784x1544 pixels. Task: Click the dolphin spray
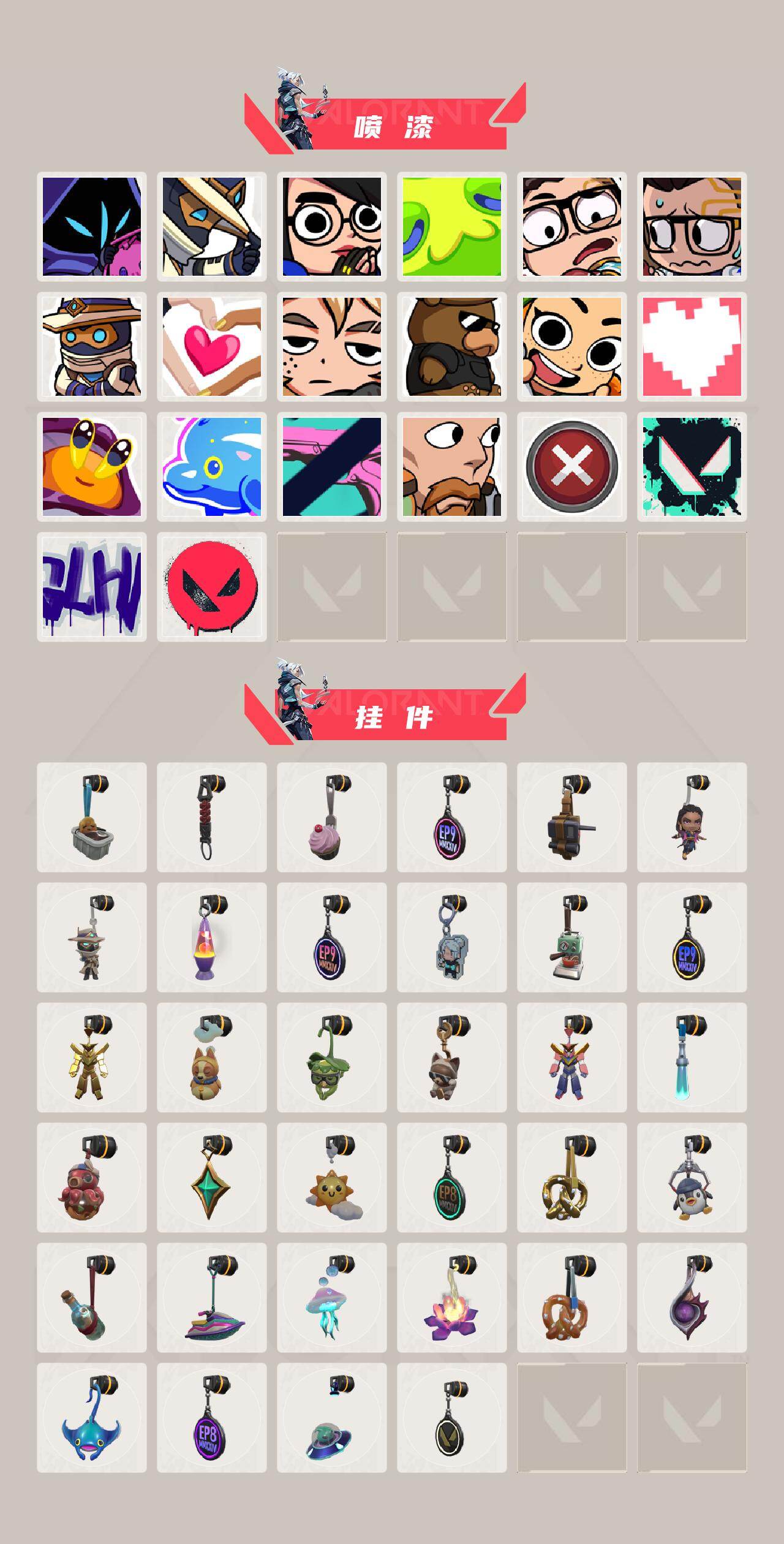pyautogui.click(x=213, y=467)
